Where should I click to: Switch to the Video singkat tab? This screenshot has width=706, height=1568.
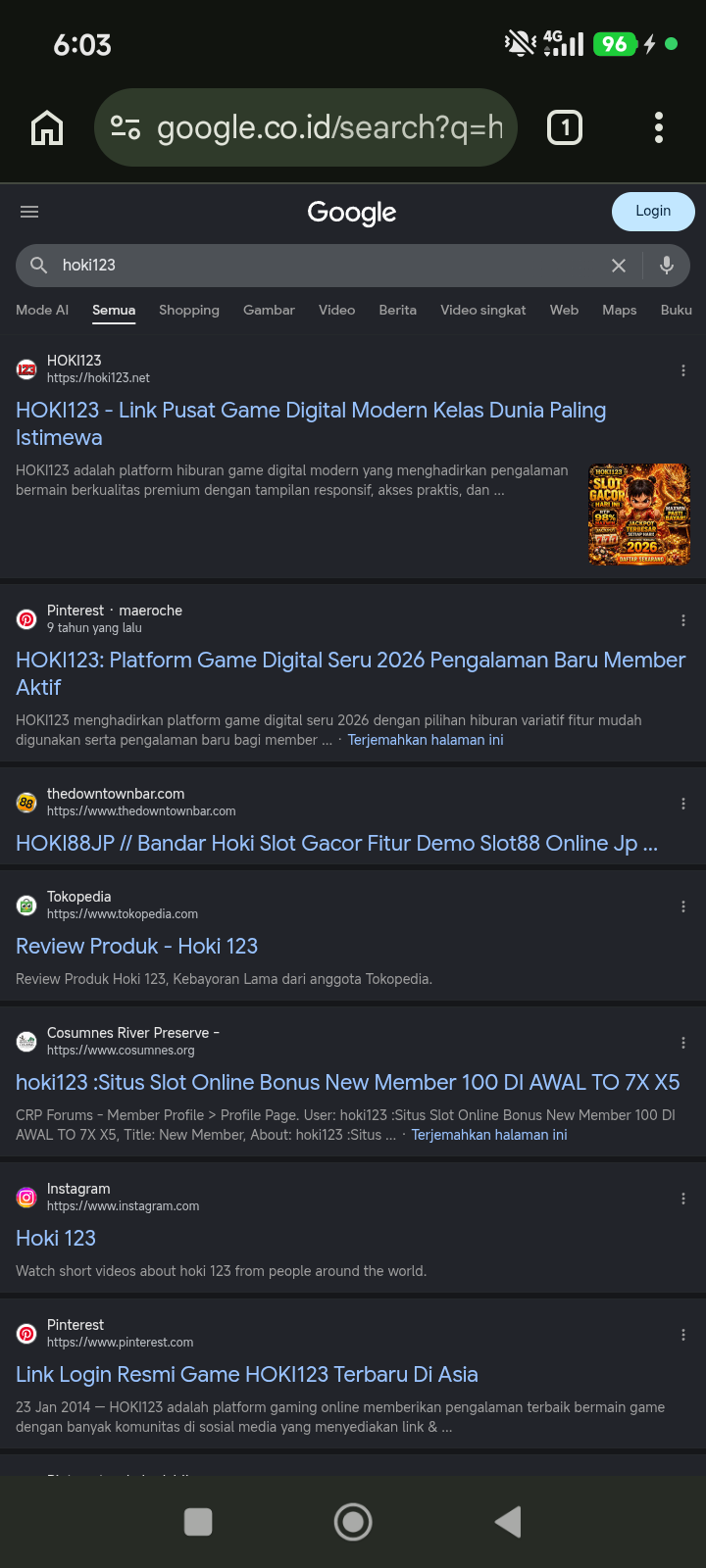click(483, 310)
